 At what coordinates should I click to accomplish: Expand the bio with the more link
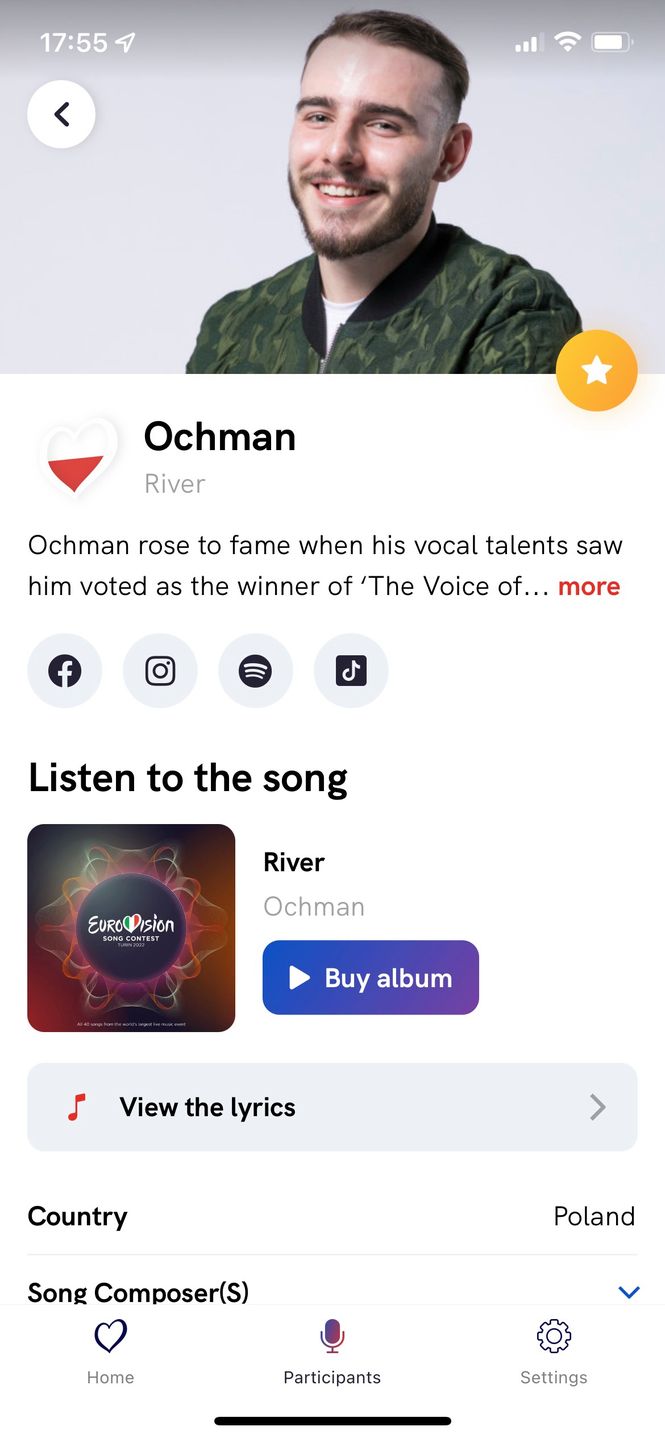(x=588, y=587)
